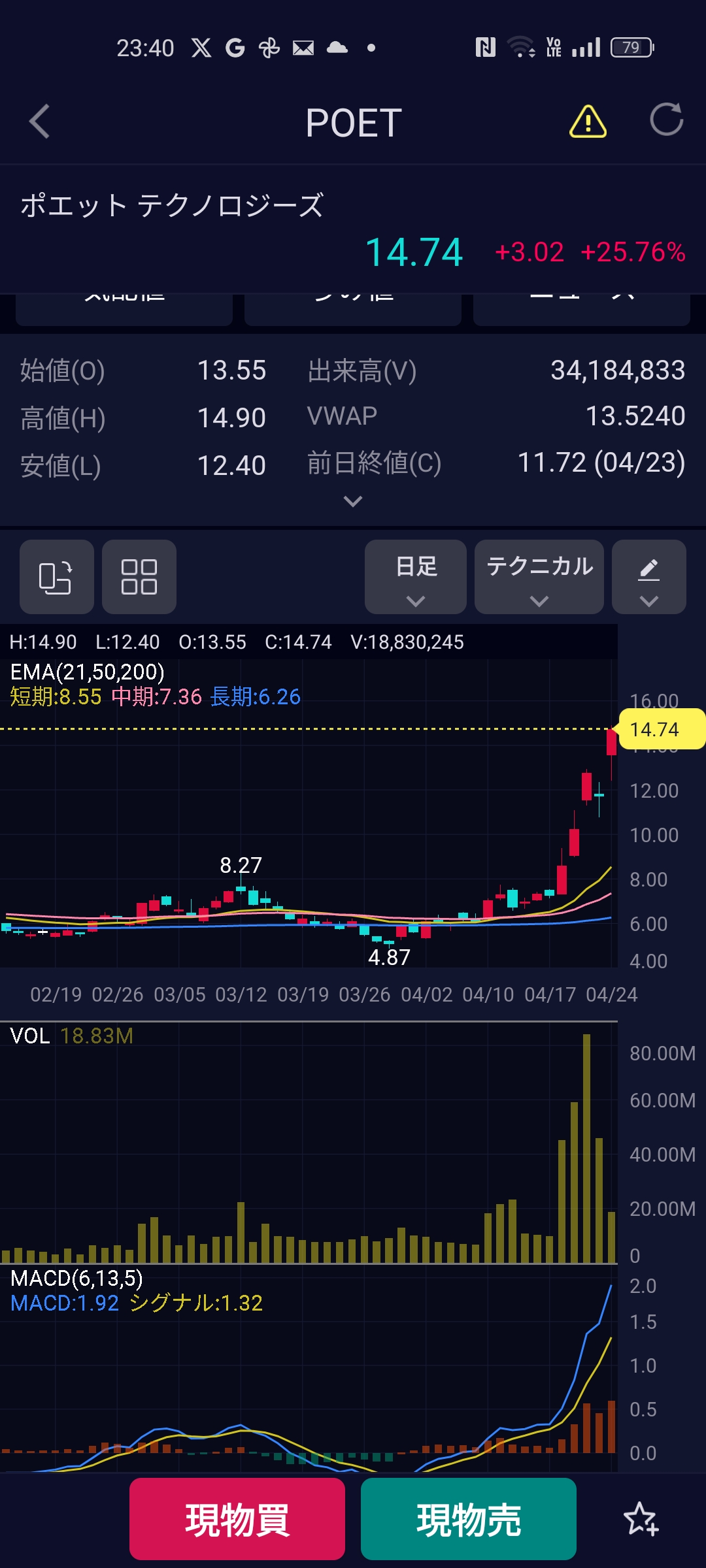Image resolution: width=706 pixels, height=1568 pixels.
Task: Go back from the POET screen
Action: (40, 122)
